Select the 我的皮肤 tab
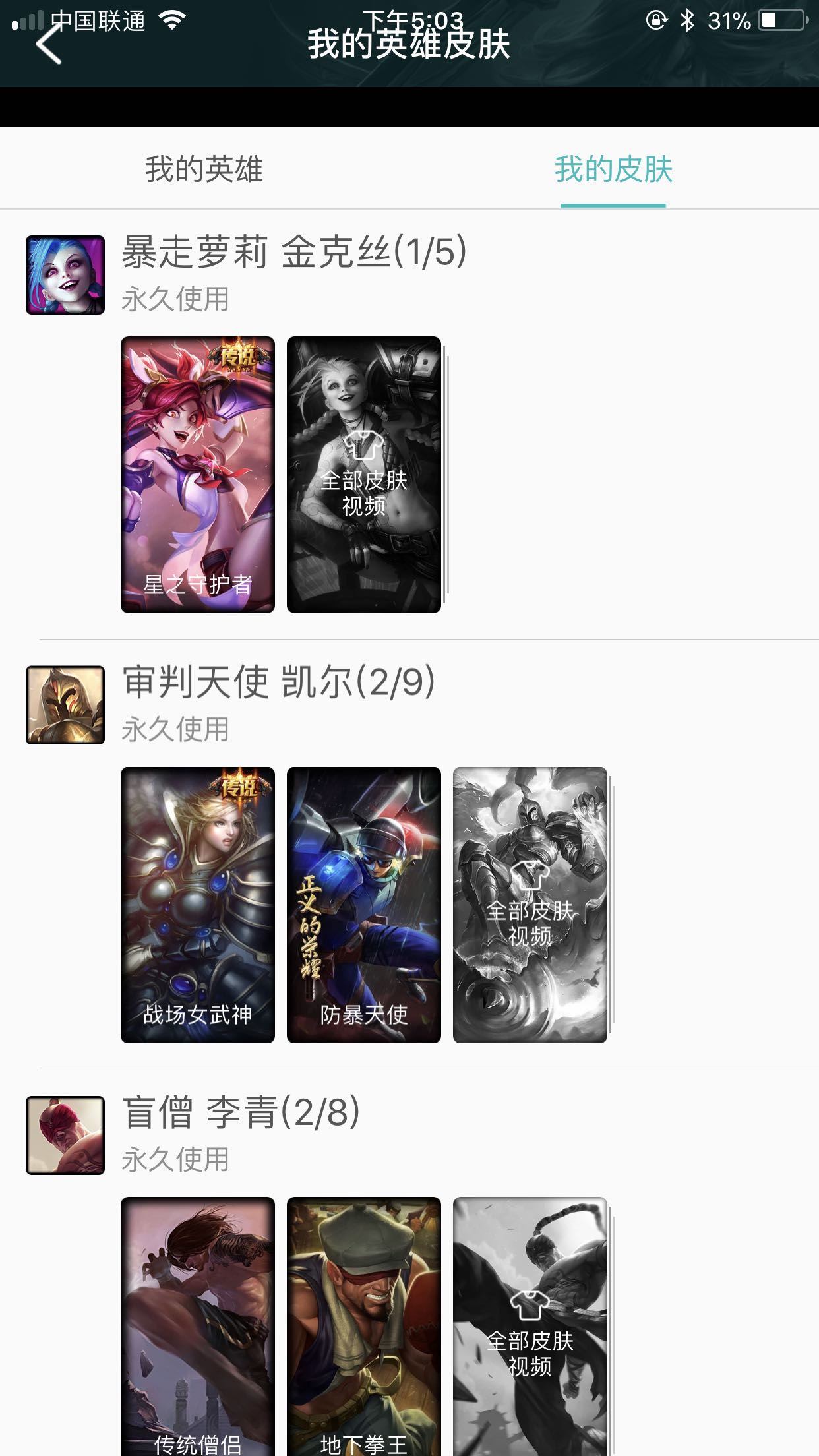819x1456 pixels. coord(613,169)
